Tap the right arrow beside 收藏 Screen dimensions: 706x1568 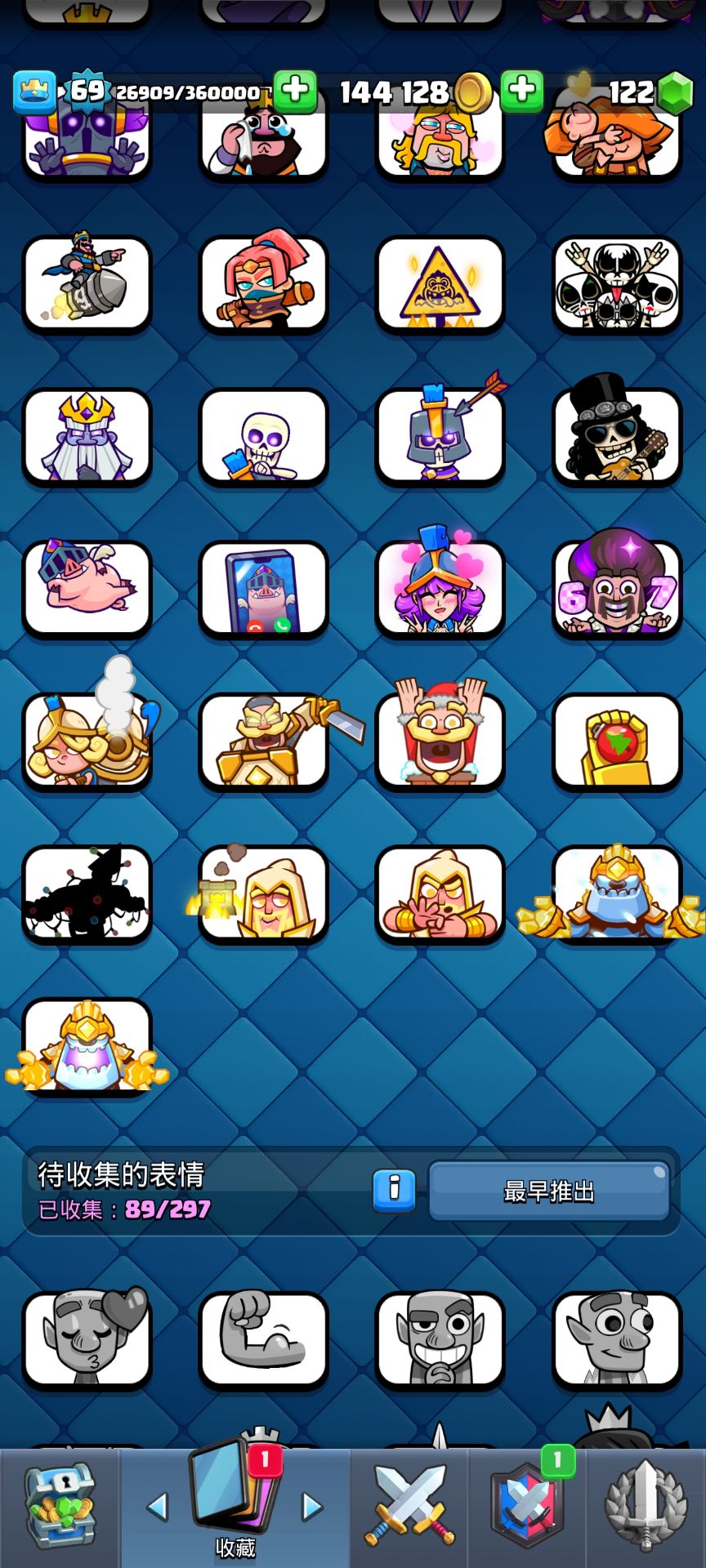[x=312, y=1507]
